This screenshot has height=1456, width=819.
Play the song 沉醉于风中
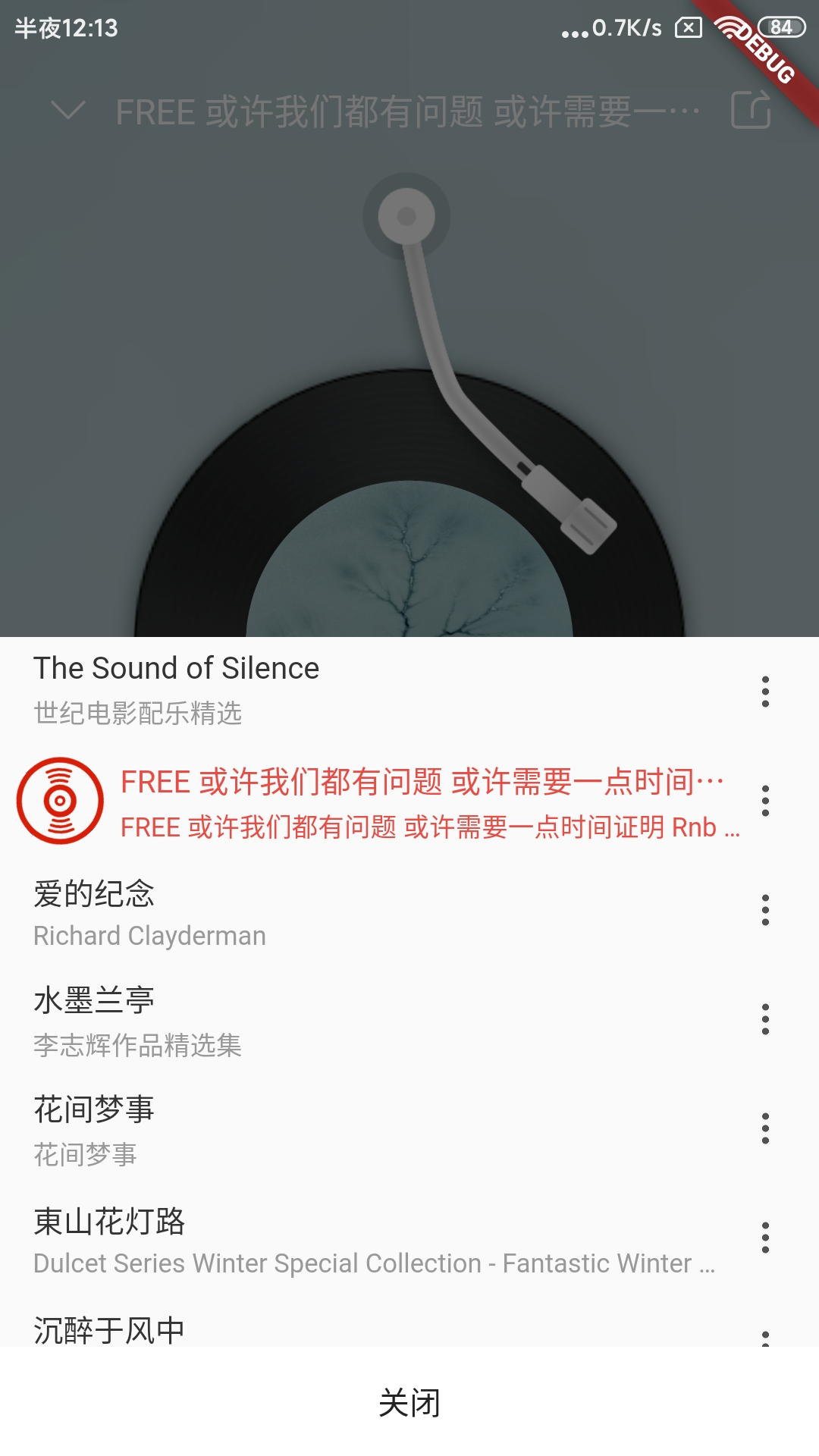[303, 1330]
